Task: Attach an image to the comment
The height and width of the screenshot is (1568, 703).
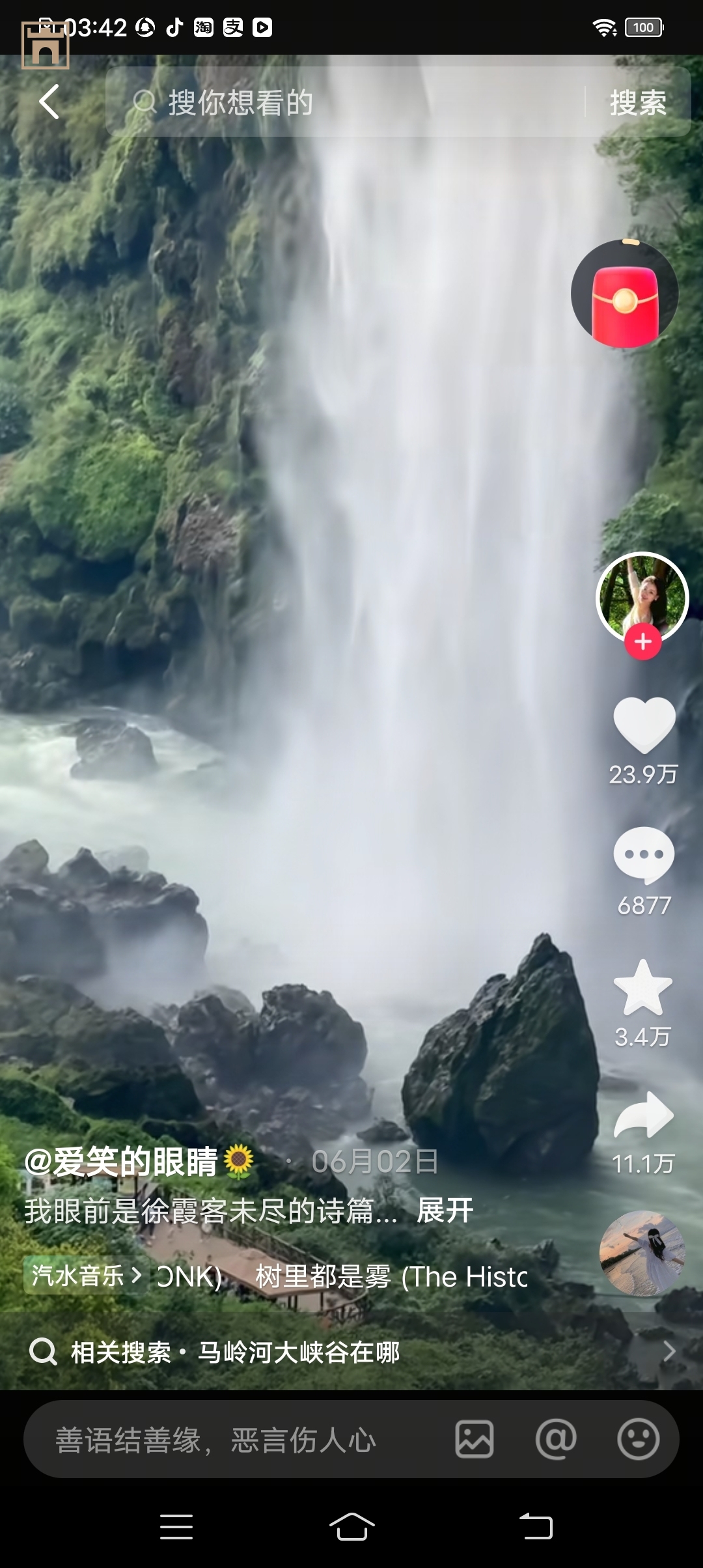Action: coord(475,1440)
